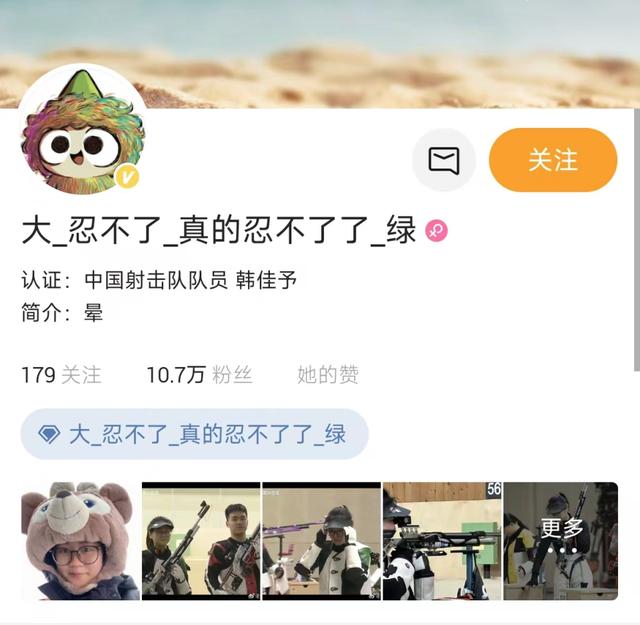640x625 pixels.
Task: Open shooting range photo numbered 56
Action: coord(442,541)
